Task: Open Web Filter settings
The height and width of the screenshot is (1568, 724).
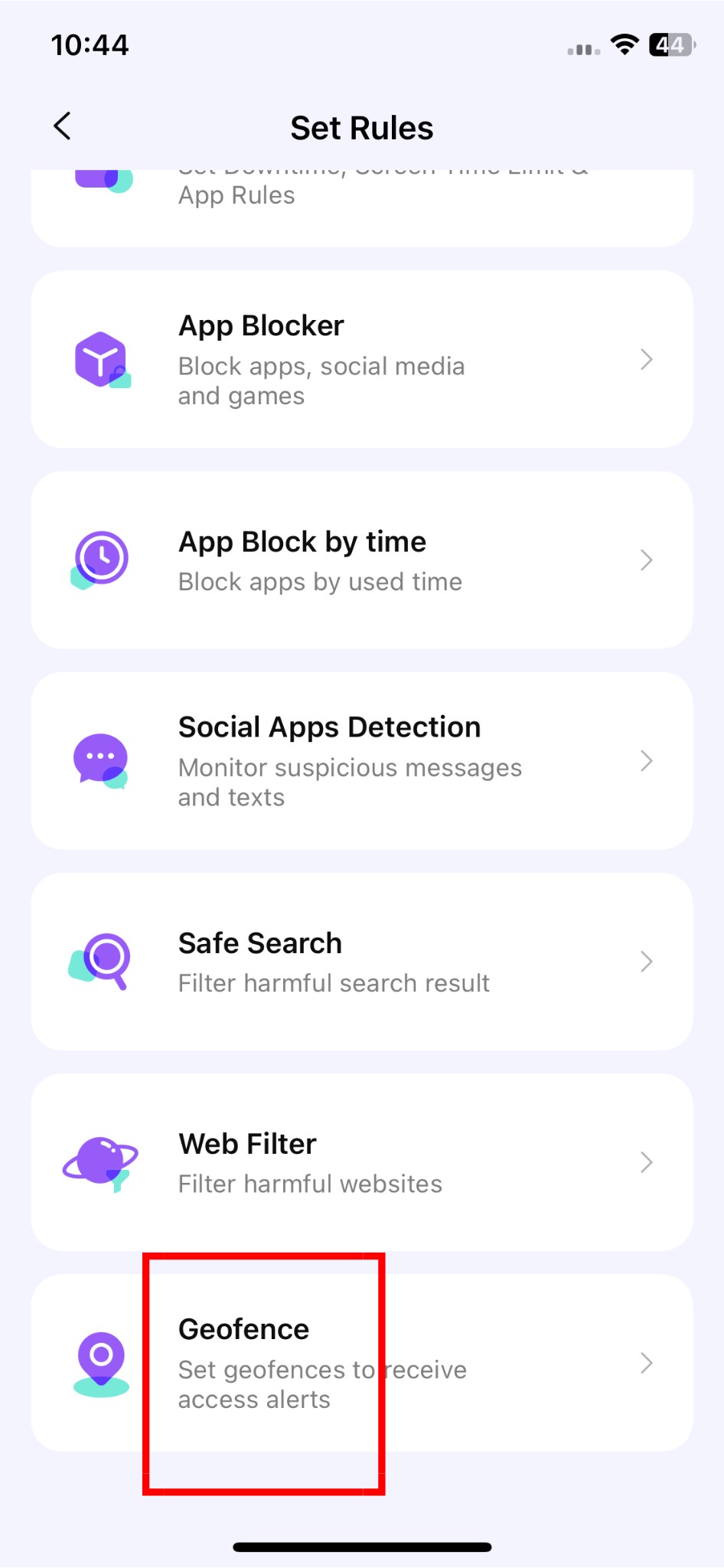Action: [x=361, y=1162]
